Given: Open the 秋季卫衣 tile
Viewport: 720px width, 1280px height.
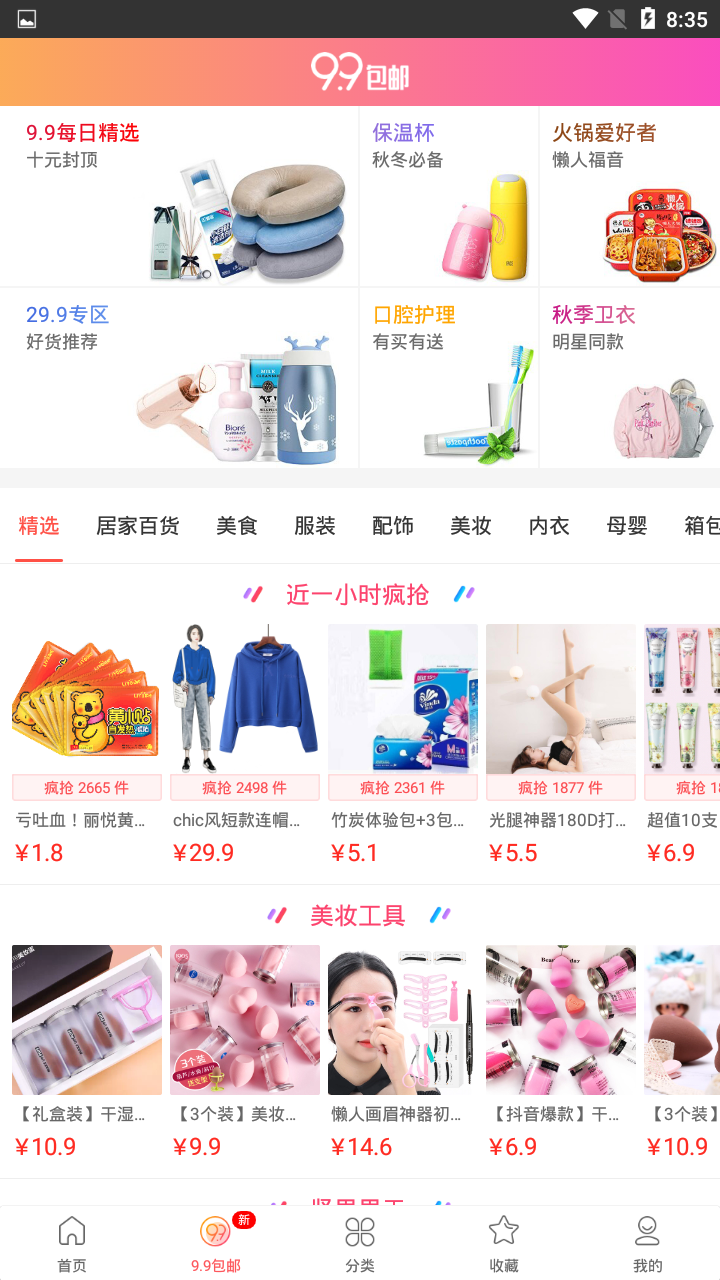Looking at the screenshot, I should (629, 379).
